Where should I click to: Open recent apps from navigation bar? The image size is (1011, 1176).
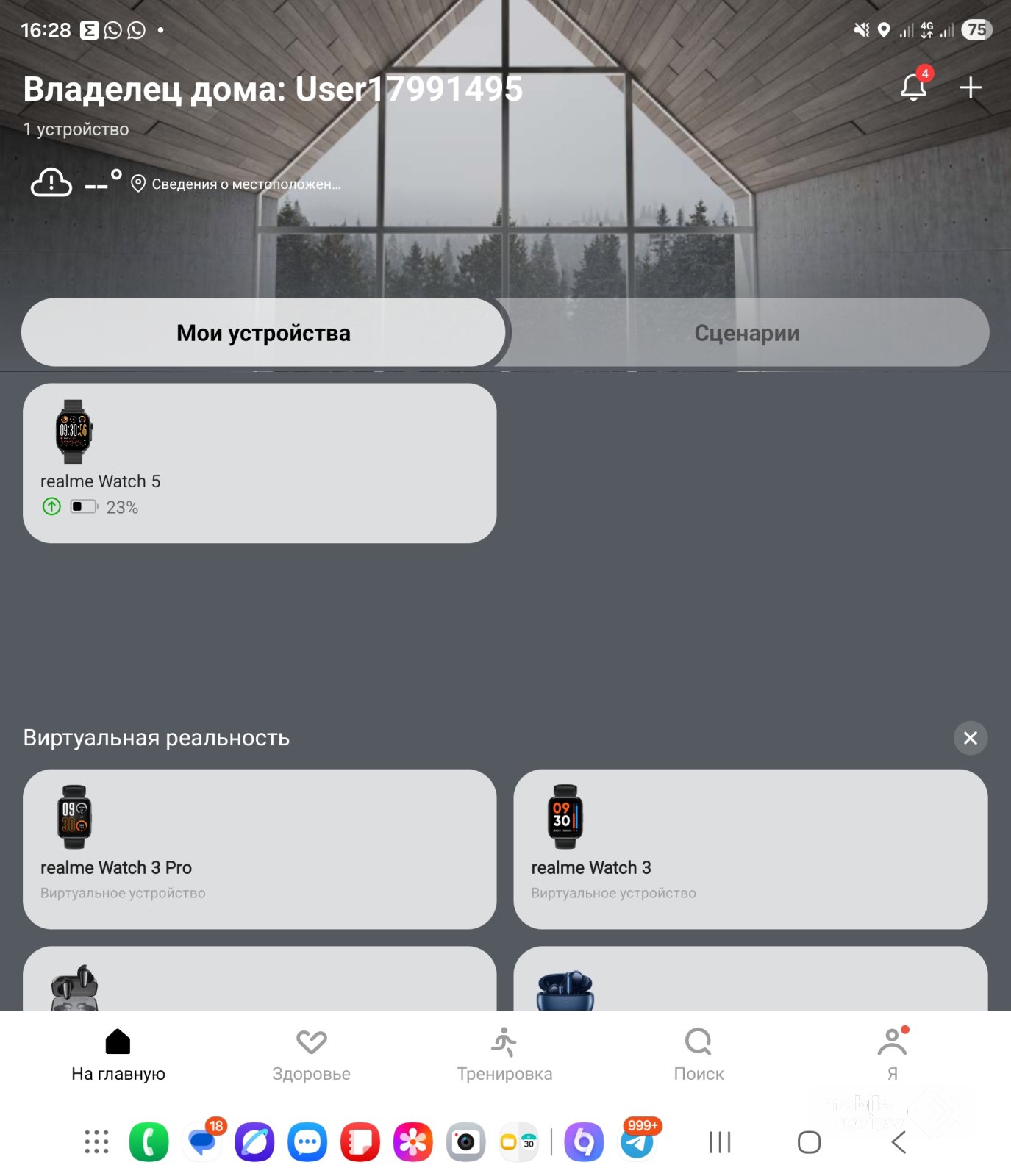click(x=720, y=1142)
